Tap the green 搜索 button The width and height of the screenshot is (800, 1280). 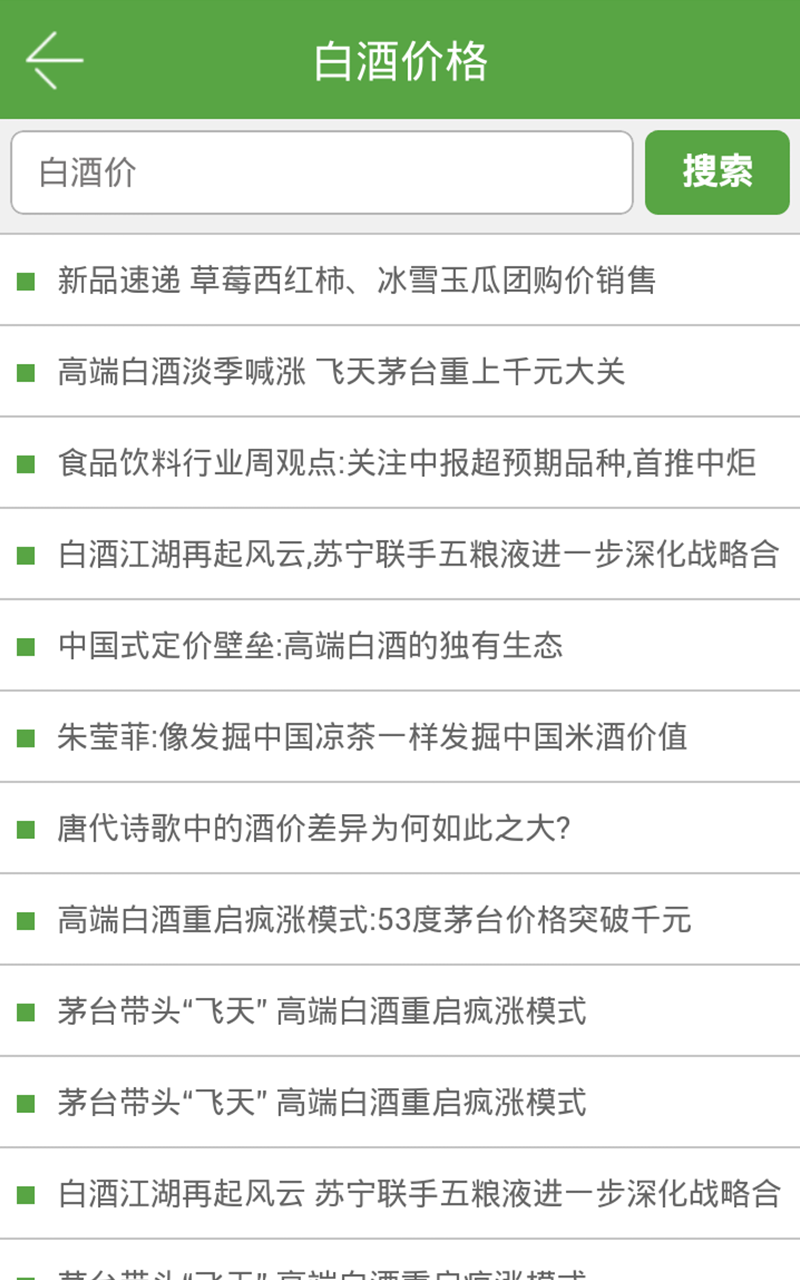tap(717, 172)
